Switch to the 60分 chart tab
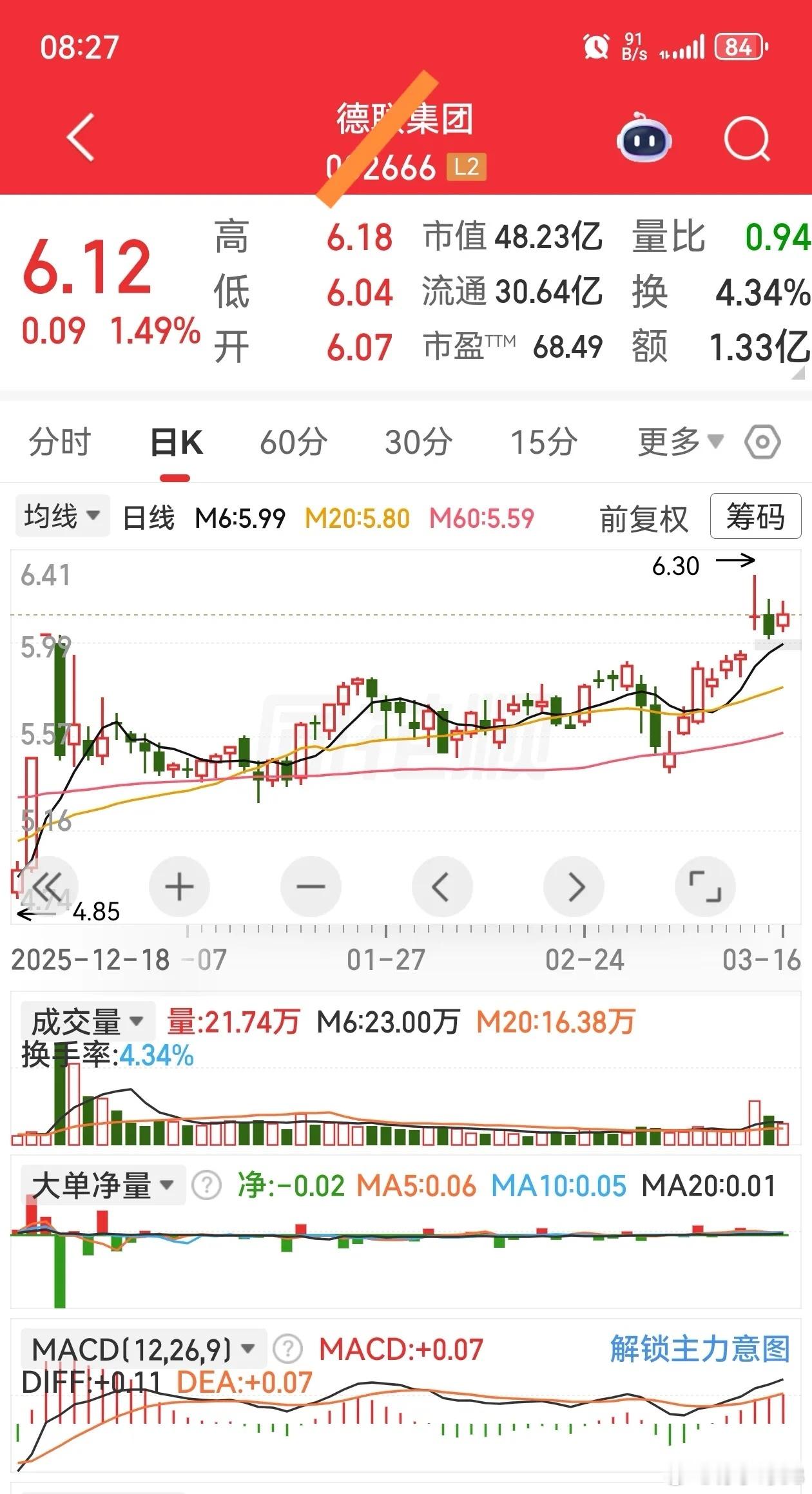 point(294,442)
